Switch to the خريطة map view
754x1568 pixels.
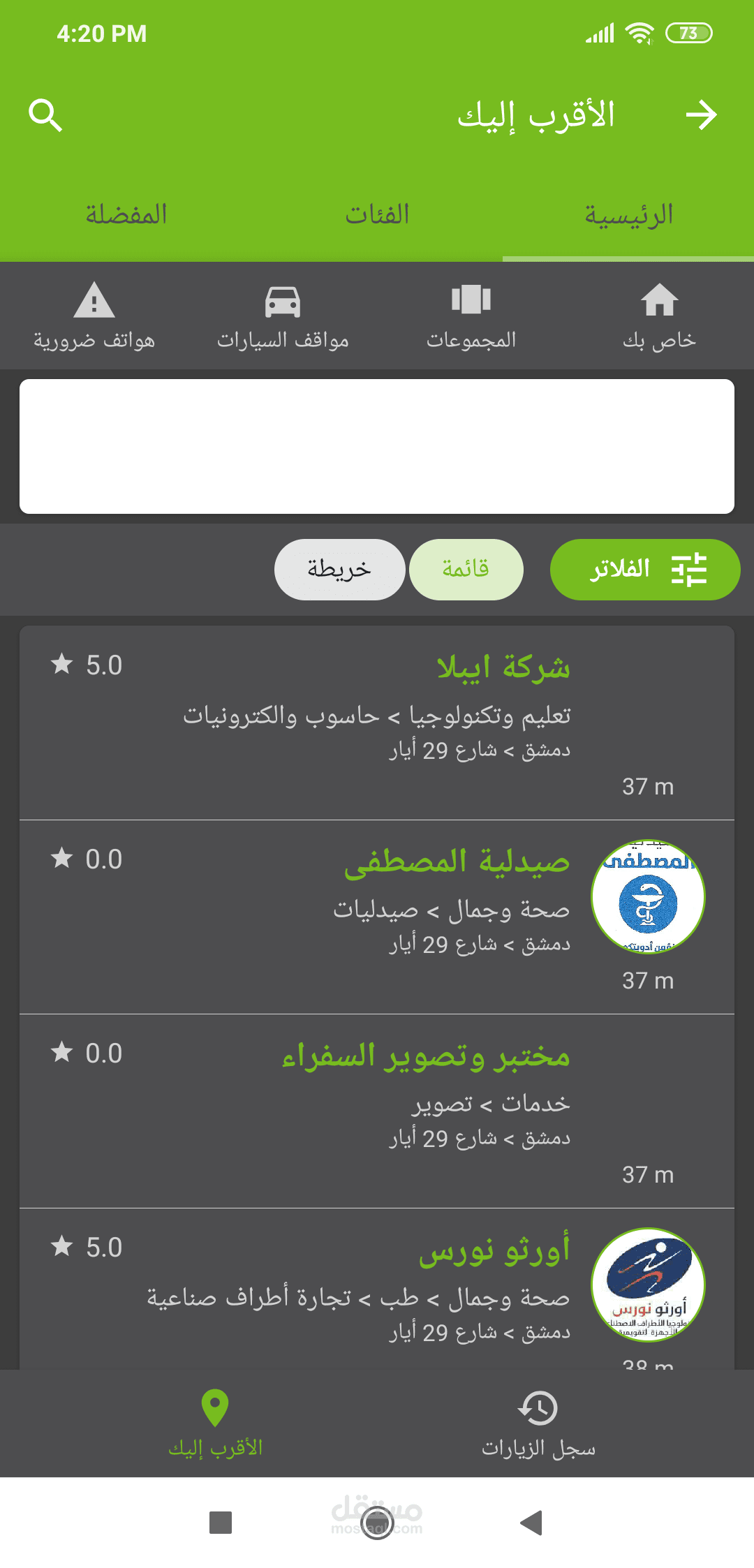click(x=339, y=570)
